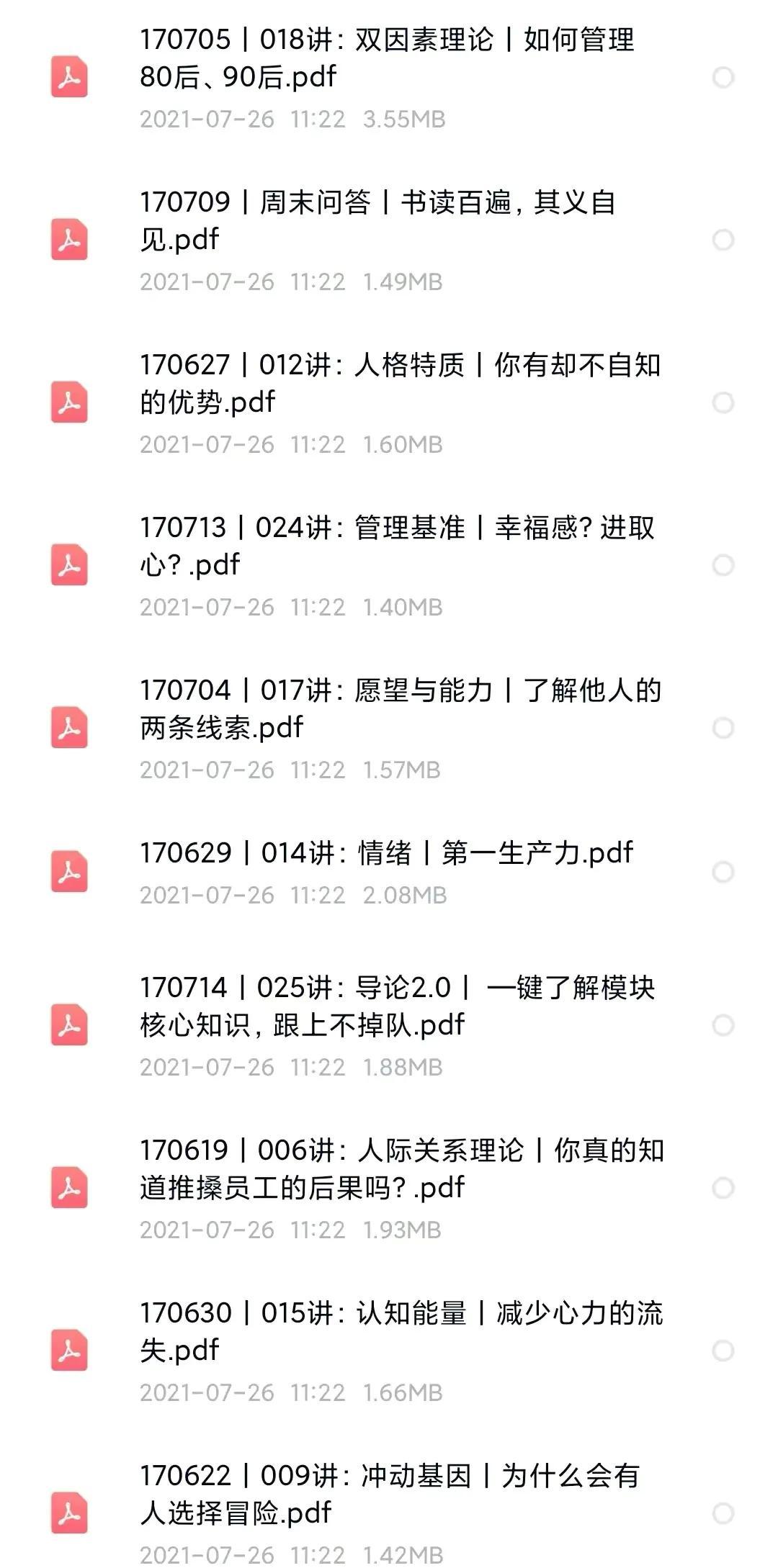
Task: Select the checkbox for 018讲 双因素理论
Action: pyautogui.click(x=723, y=78)
